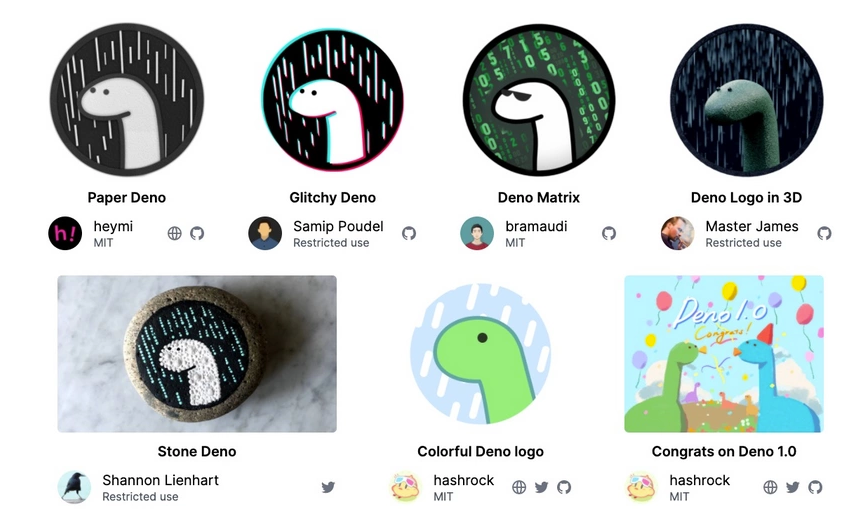The width and height of the screenshot is (858, 521).
Task: Open the Colorful Deno logo image
Action: 480,354
